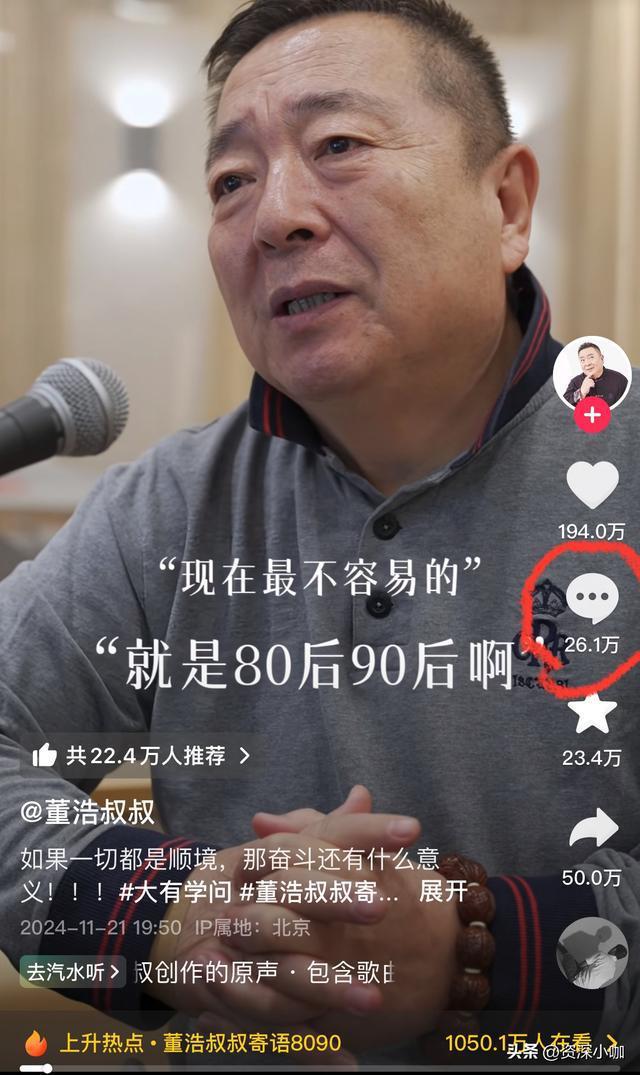Tap the video progress bar at the bottom
This screenshot has width=640, height=1075.
320,1068
